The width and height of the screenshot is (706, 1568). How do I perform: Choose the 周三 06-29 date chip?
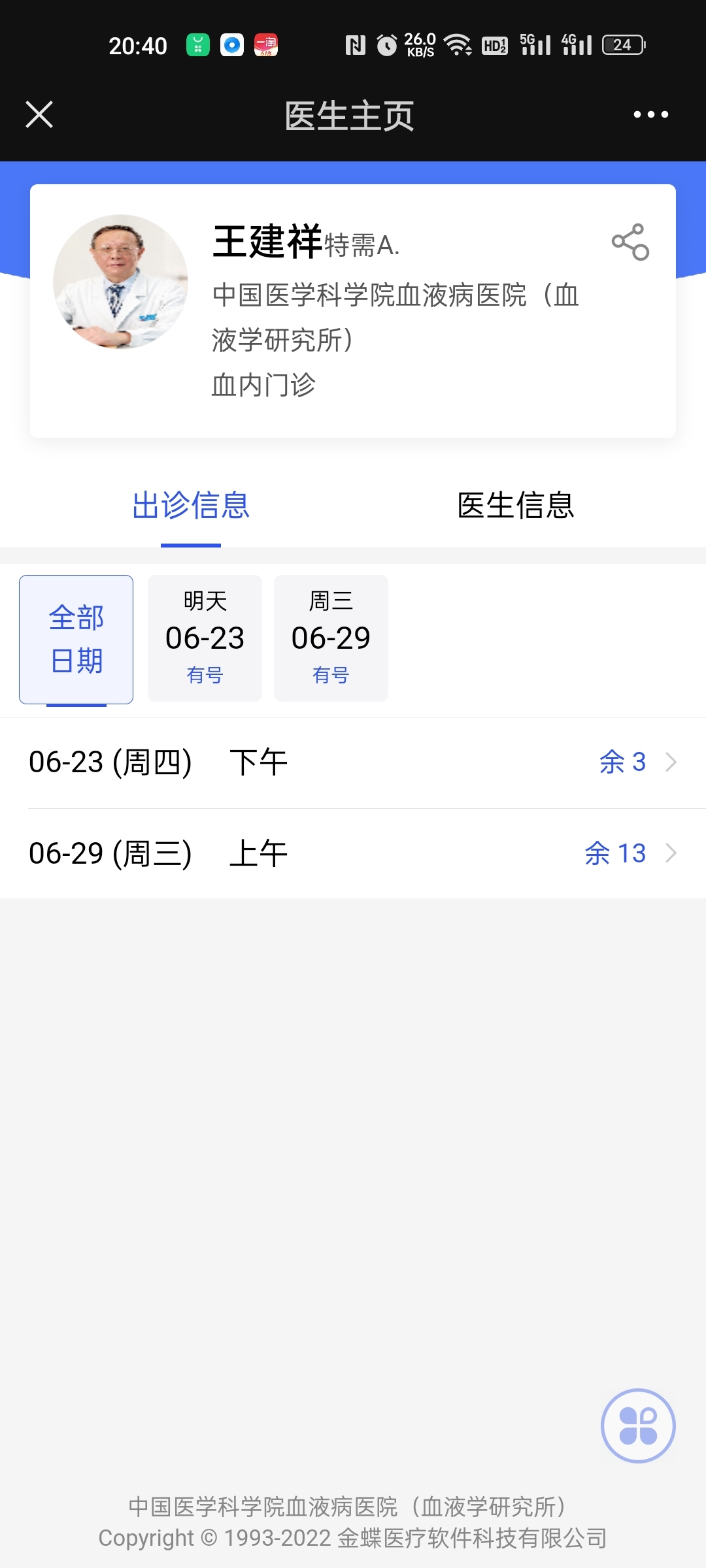[x=331, y=638]
